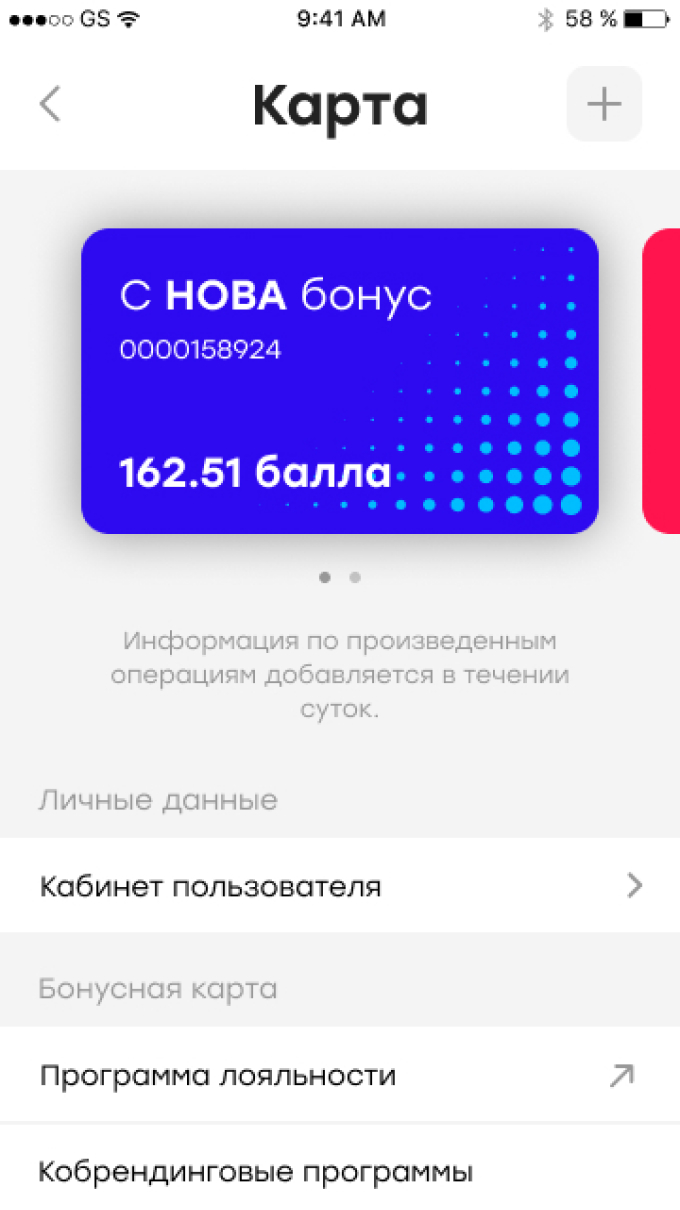680x1210 pixels.
Task: Go back using the header arrow
Action: [x=50, y=104]
